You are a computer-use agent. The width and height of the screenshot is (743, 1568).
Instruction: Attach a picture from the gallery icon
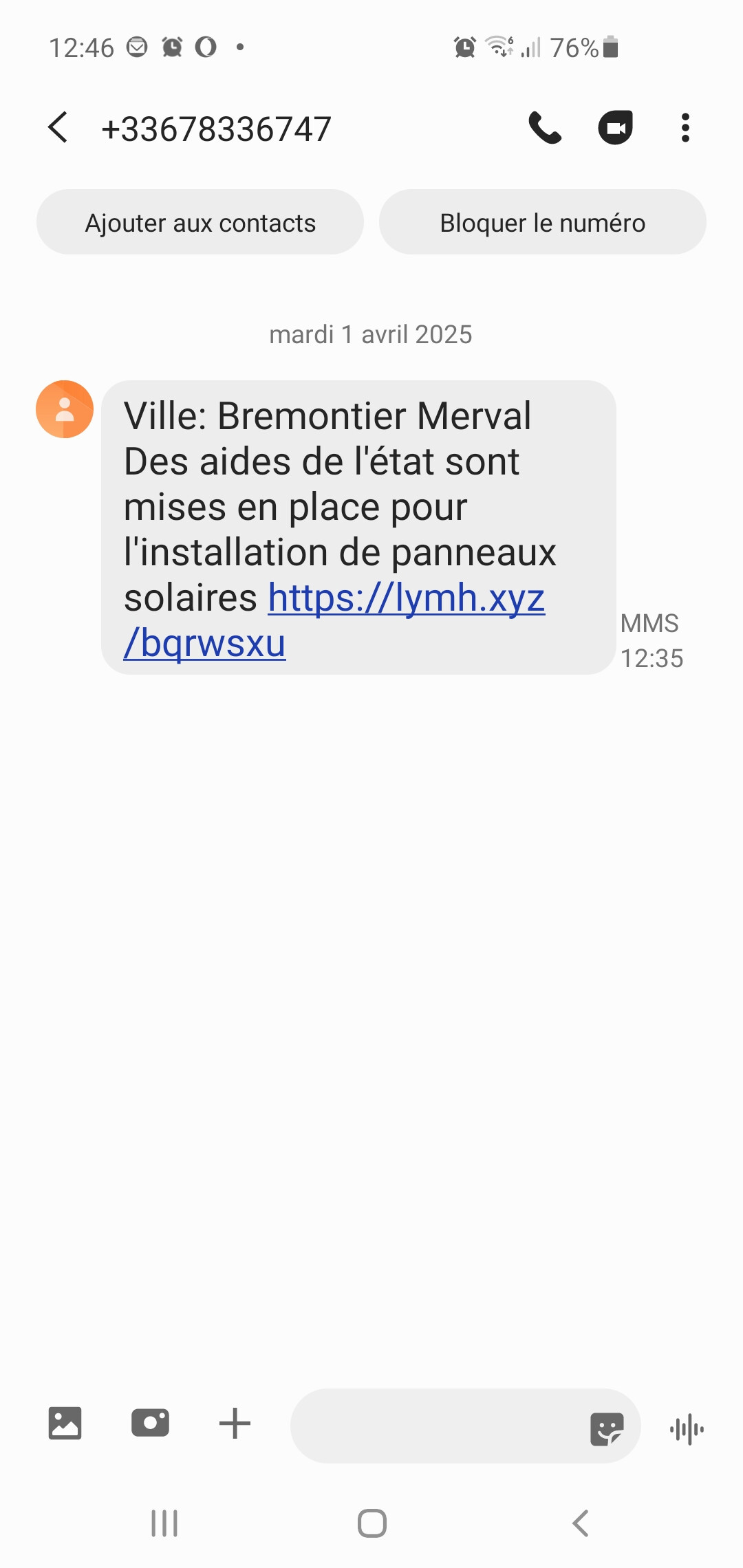[65, 1423]
